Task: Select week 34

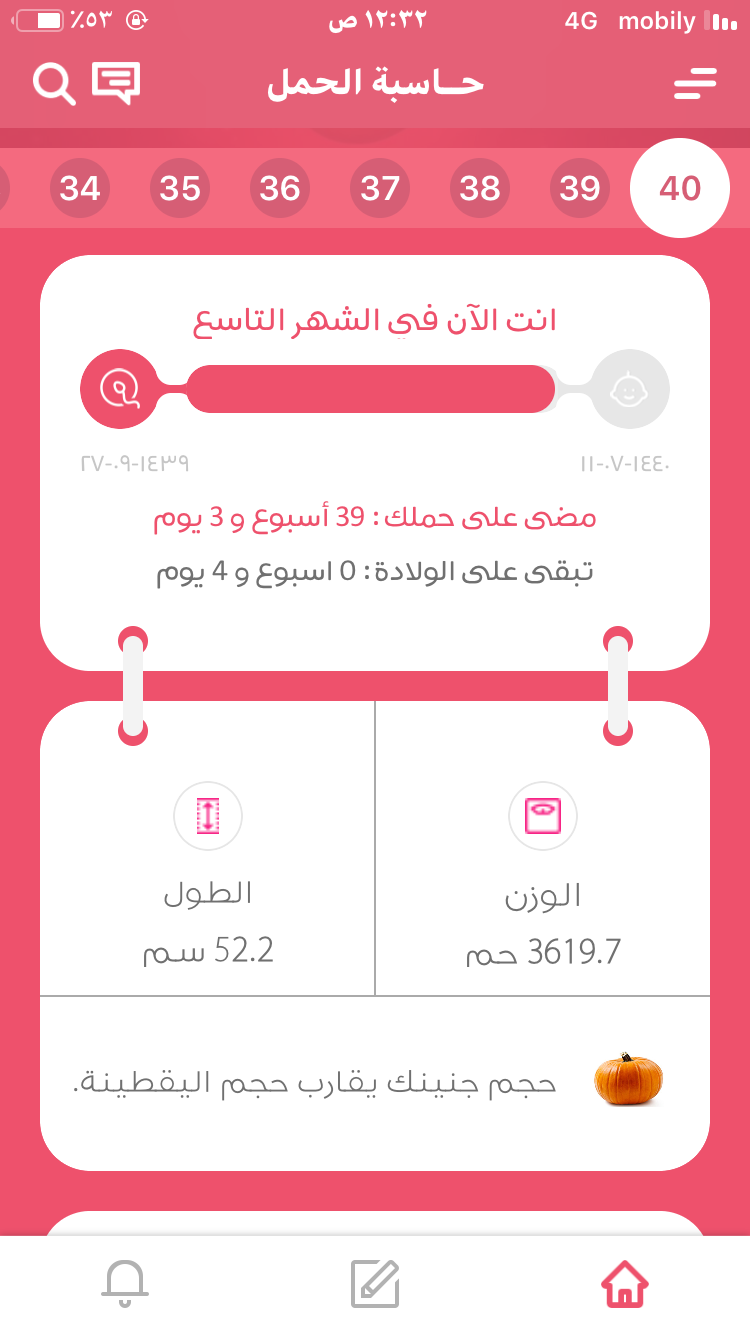Action: [80, 188]
